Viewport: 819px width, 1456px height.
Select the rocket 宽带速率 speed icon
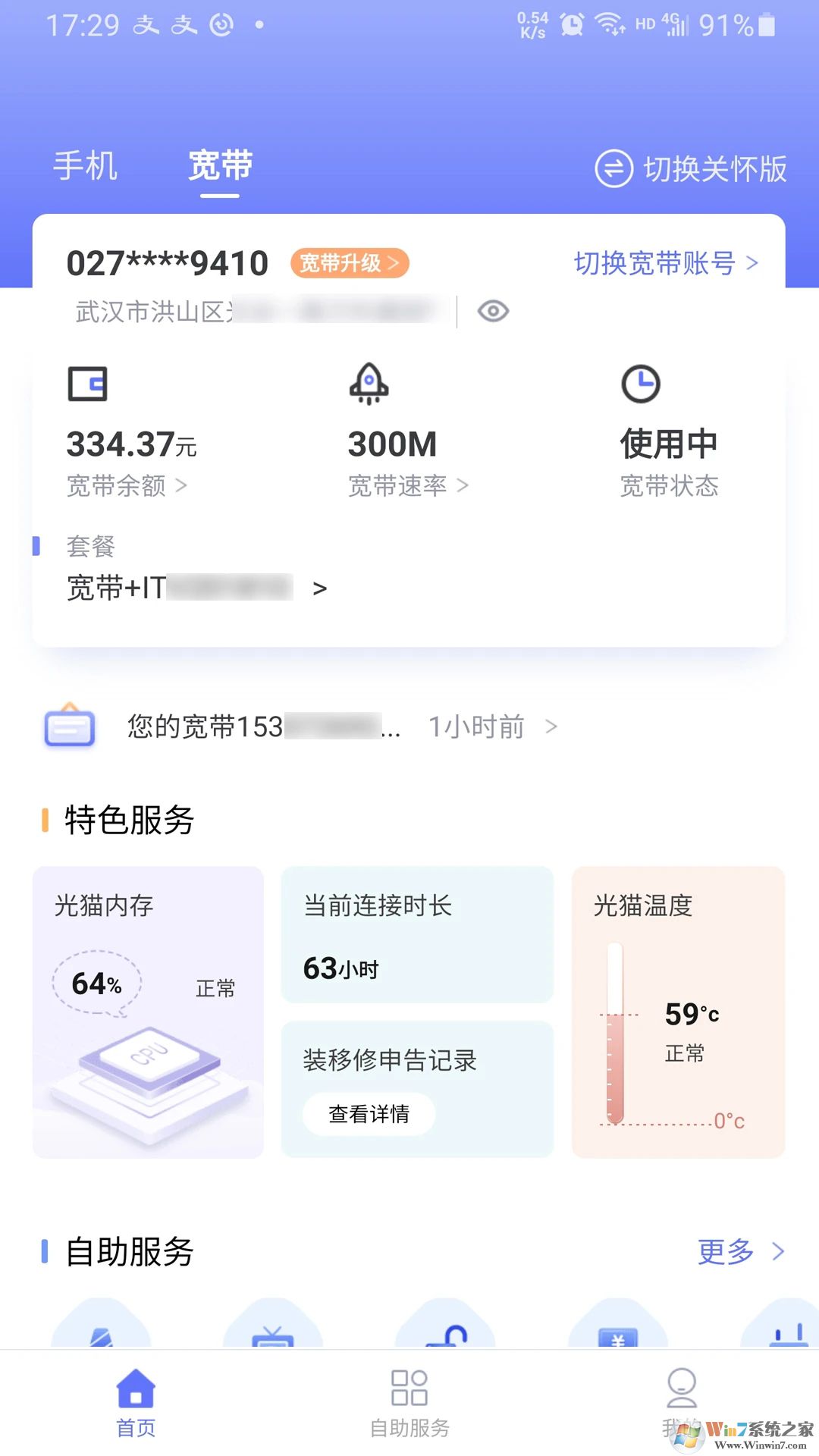tap(369, 384)
